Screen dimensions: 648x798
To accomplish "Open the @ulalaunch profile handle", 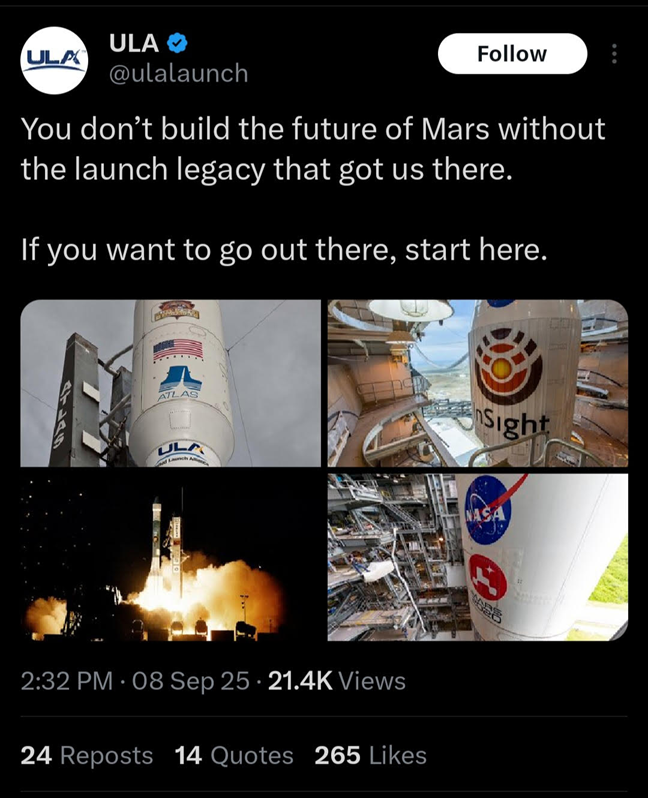I will coord(179,73).
